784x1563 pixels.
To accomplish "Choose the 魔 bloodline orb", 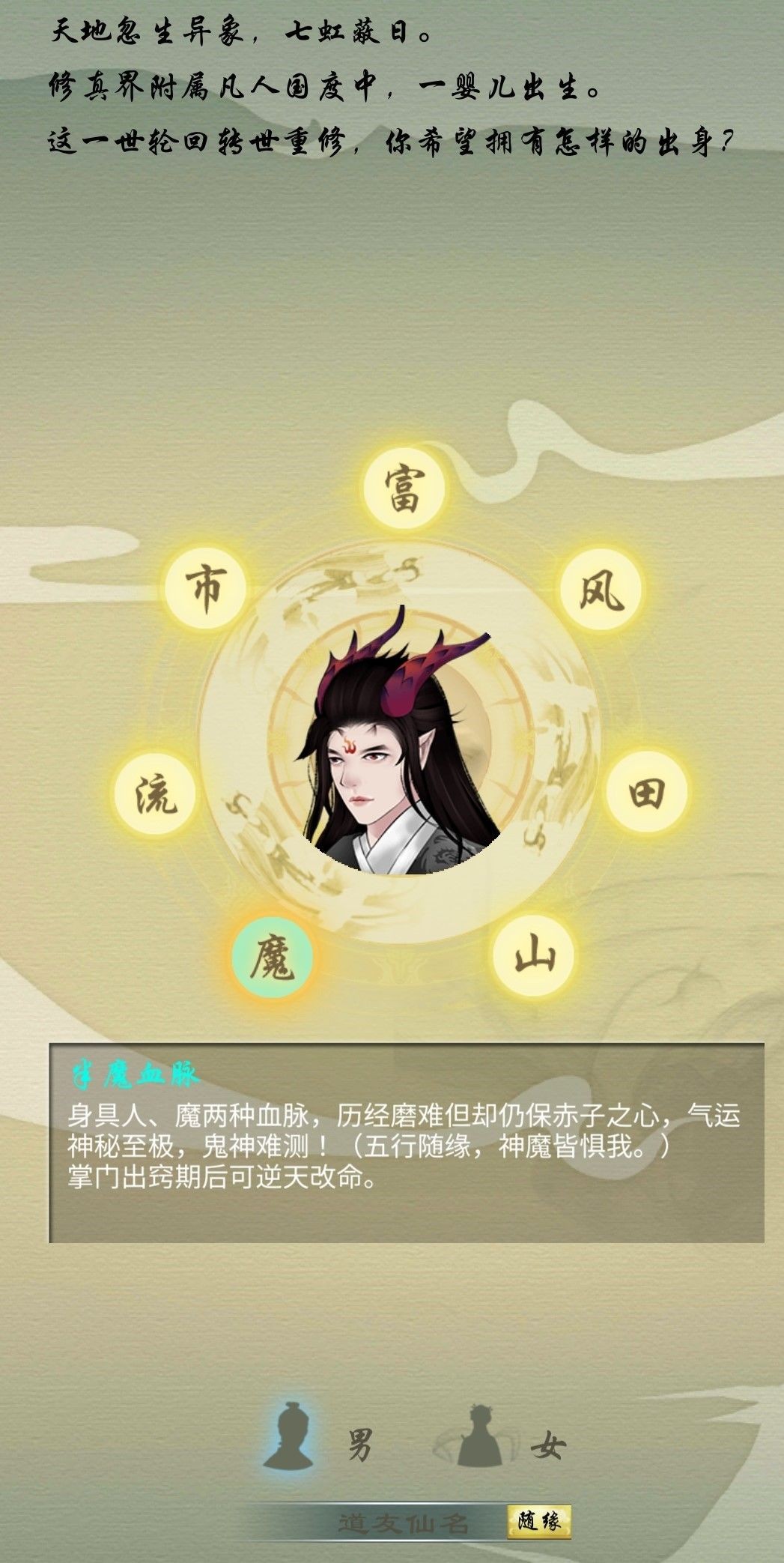I will click(272, 958).
